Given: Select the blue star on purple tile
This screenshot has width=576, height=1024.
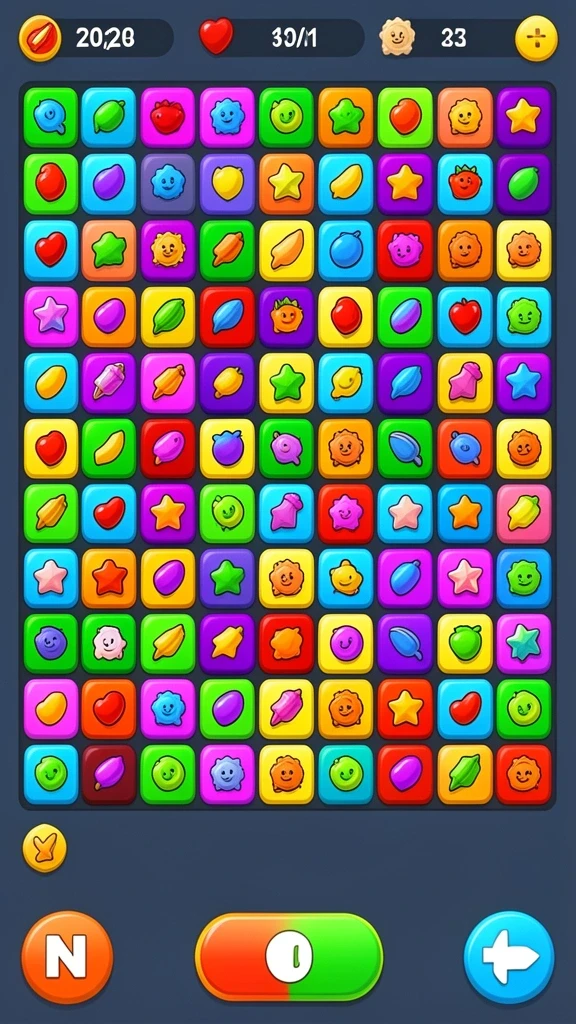Looking at the screenshot, I should pyautogui.click(x=524, y=382).
